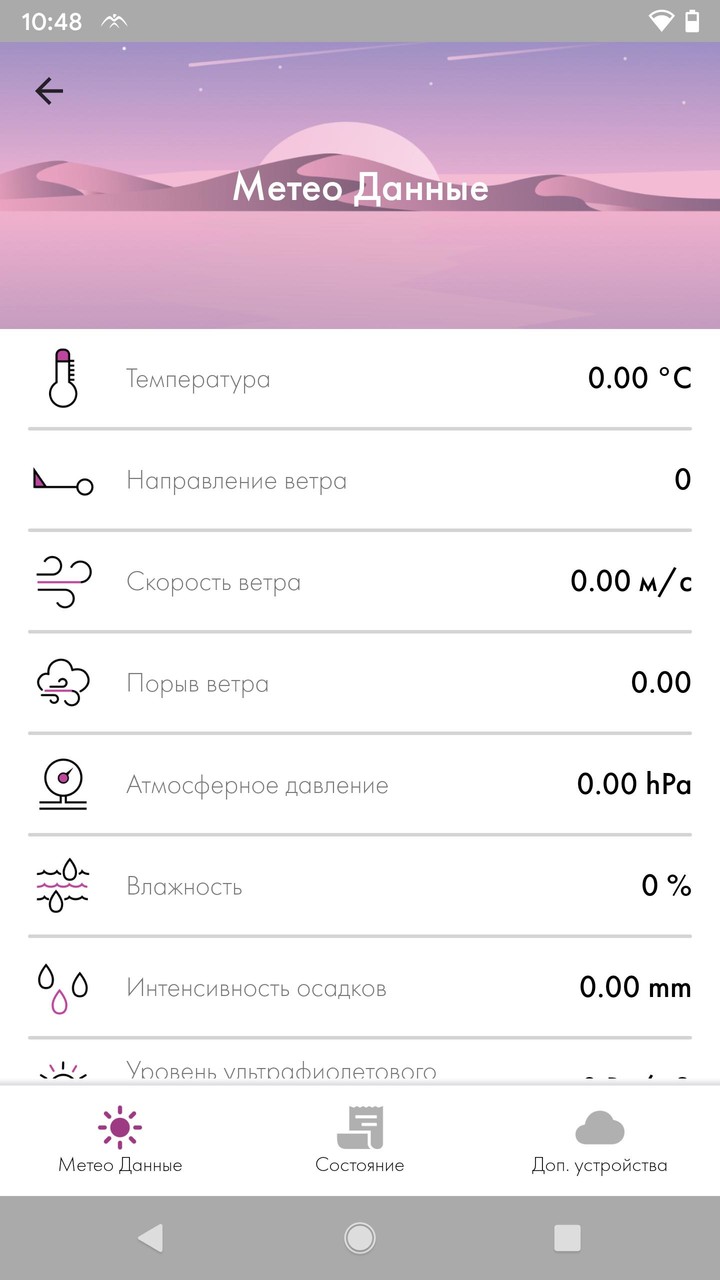The height and width of the screenshot is (1280, 720).
Task: Tap the wind gust cloud icon
Action: click(x=62, y=683)
